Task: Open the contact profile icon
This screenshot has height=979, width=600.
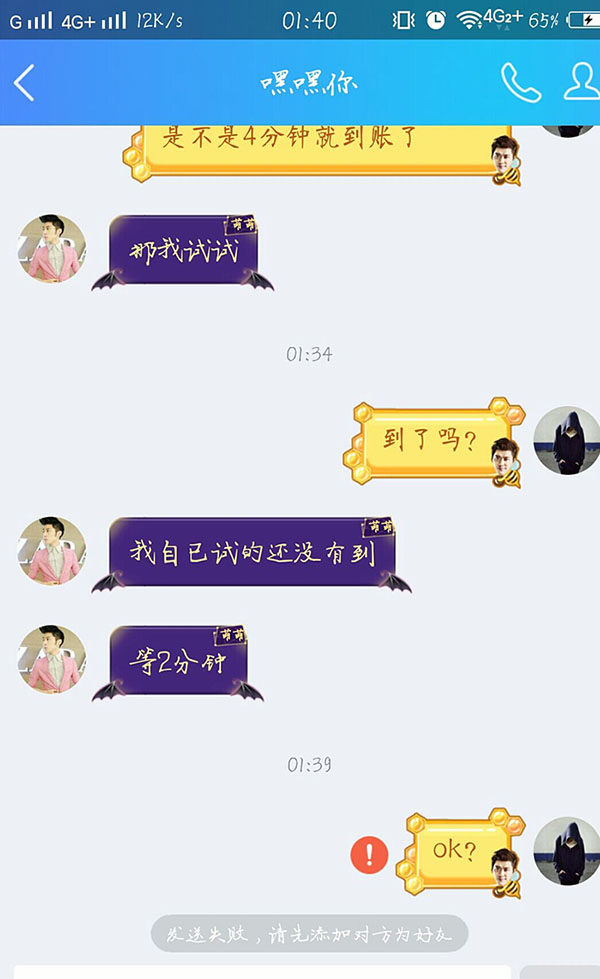Action: tap(581, 83)
